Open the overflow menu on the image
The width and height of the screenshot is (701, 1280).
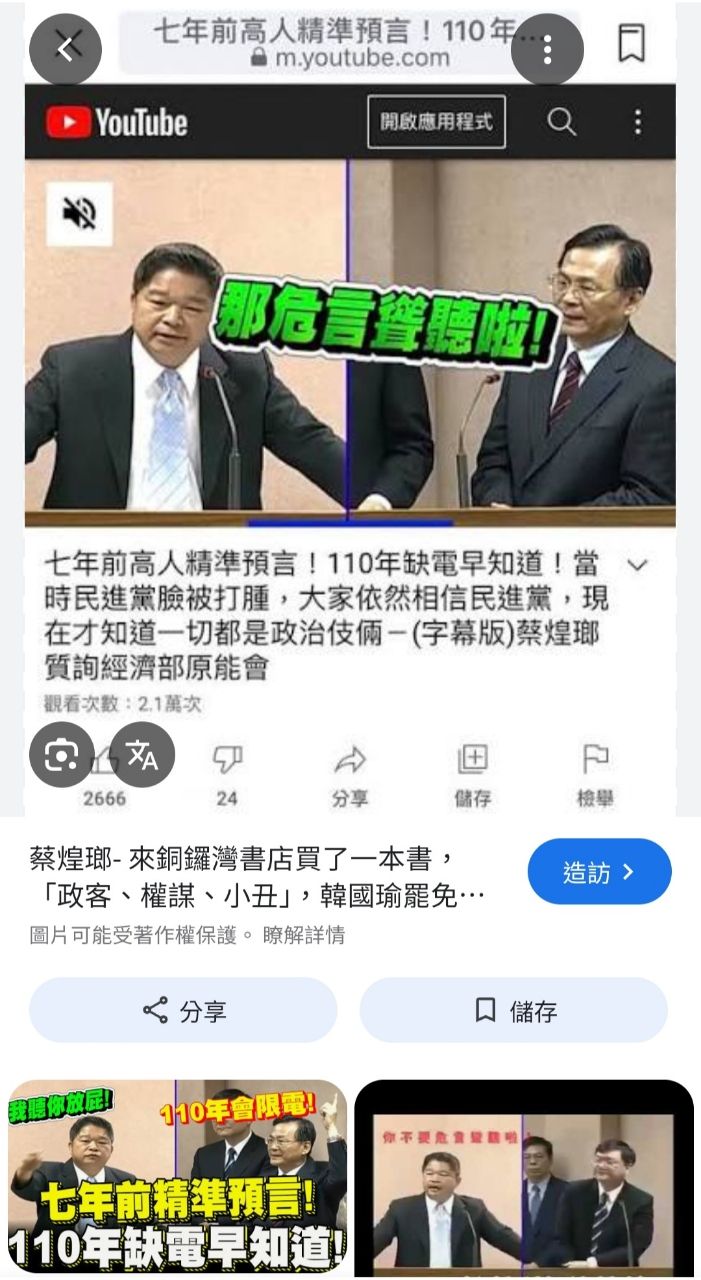547,48
